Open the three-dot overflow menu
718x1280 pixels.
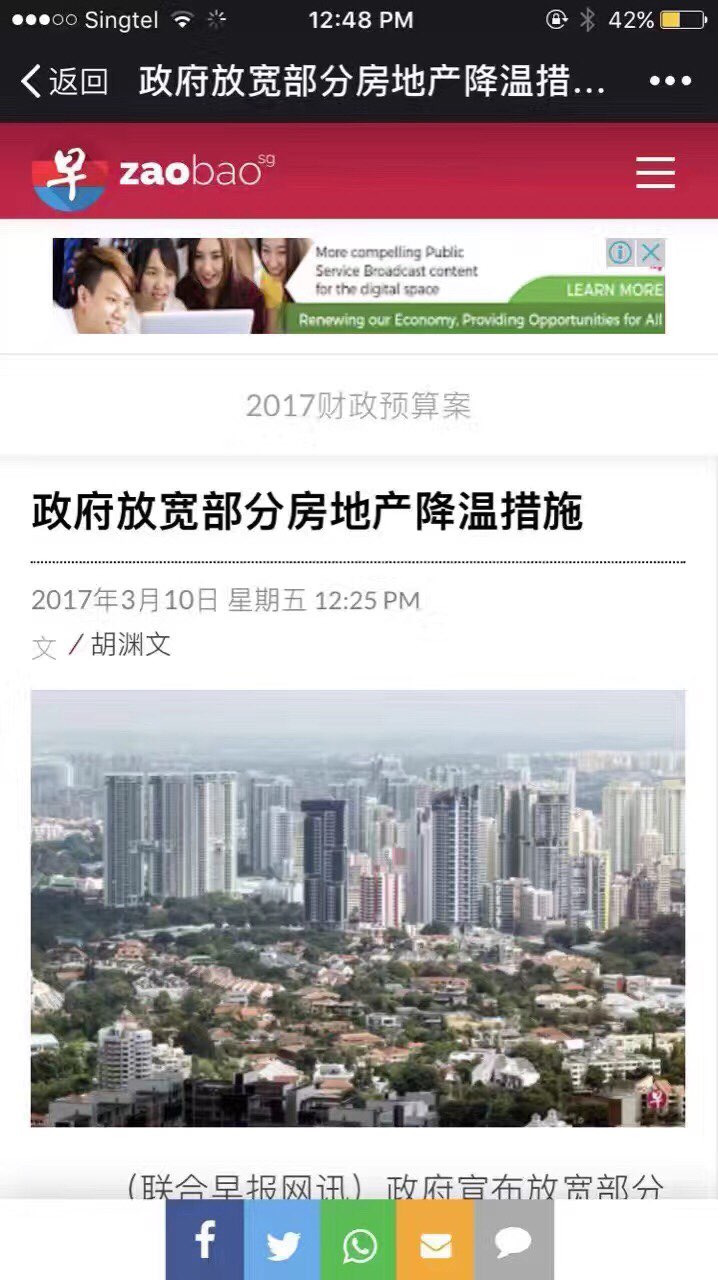tap(670, 81)
